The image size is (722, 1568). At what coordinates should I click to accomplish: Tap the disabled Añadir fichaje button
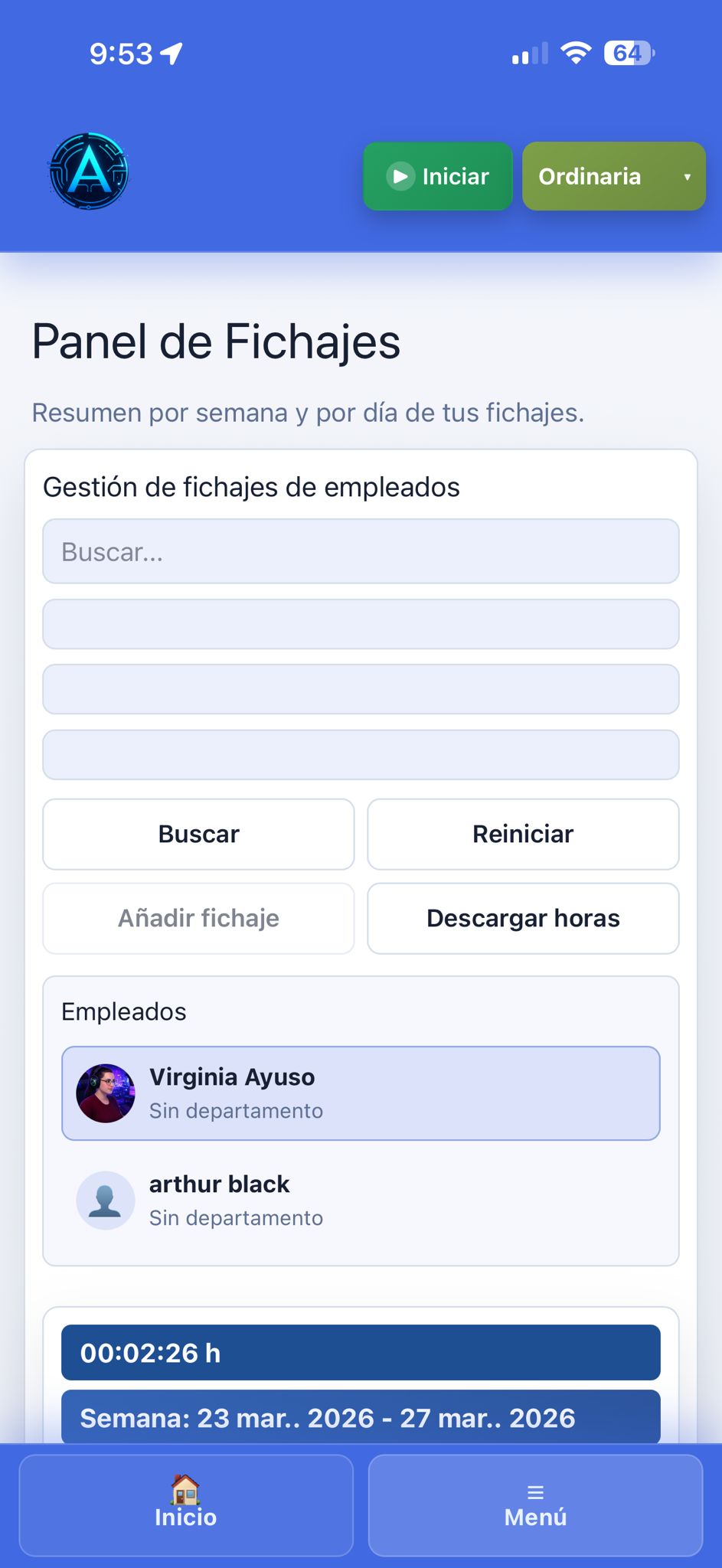click(x=198, y=918)
